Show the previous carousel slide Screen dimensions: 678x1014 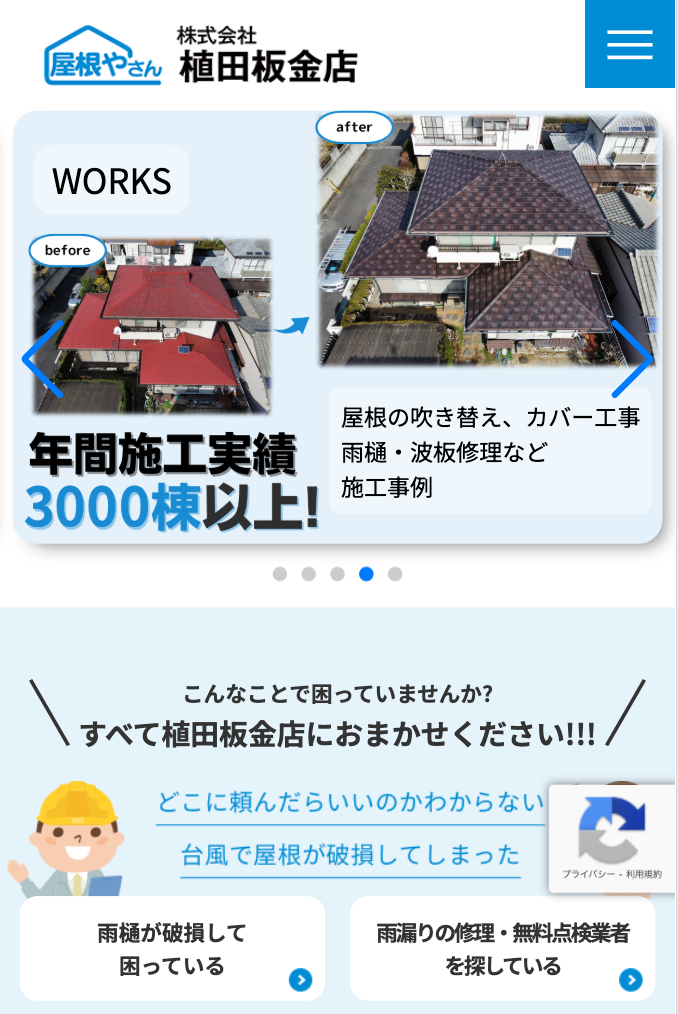coord(43,359)
